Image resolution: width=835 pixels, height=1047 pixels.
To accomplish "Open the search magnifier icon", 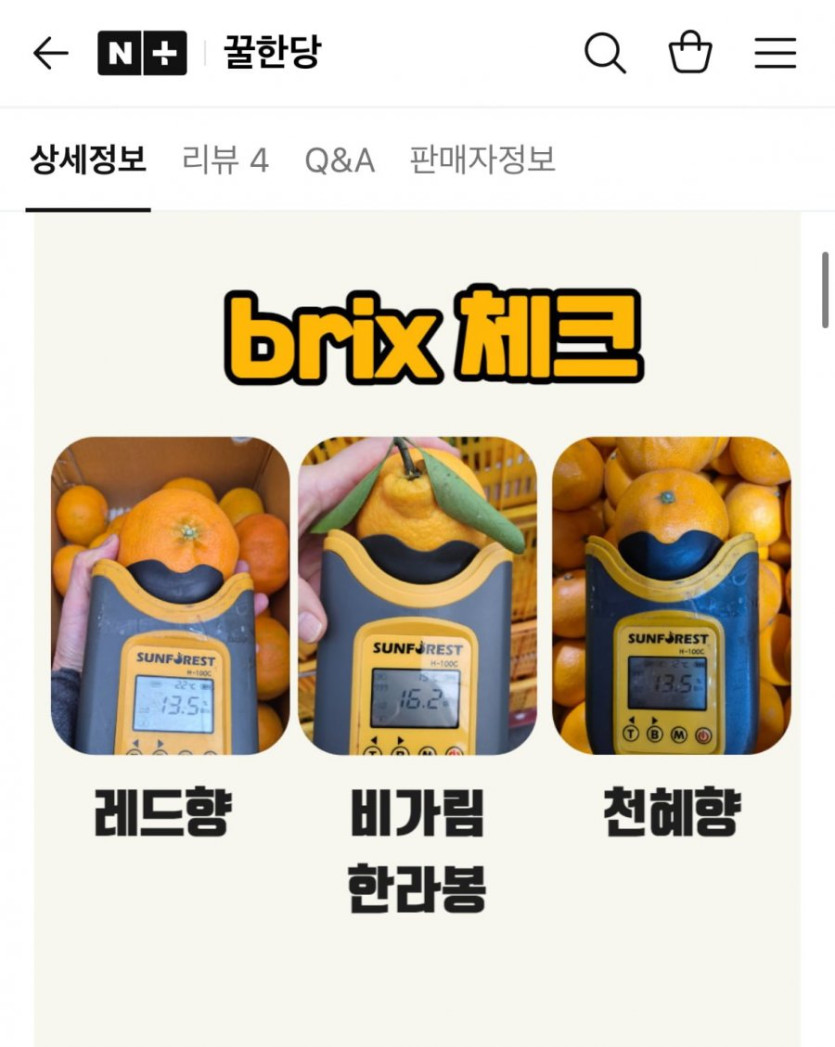I will coord(605,53).
